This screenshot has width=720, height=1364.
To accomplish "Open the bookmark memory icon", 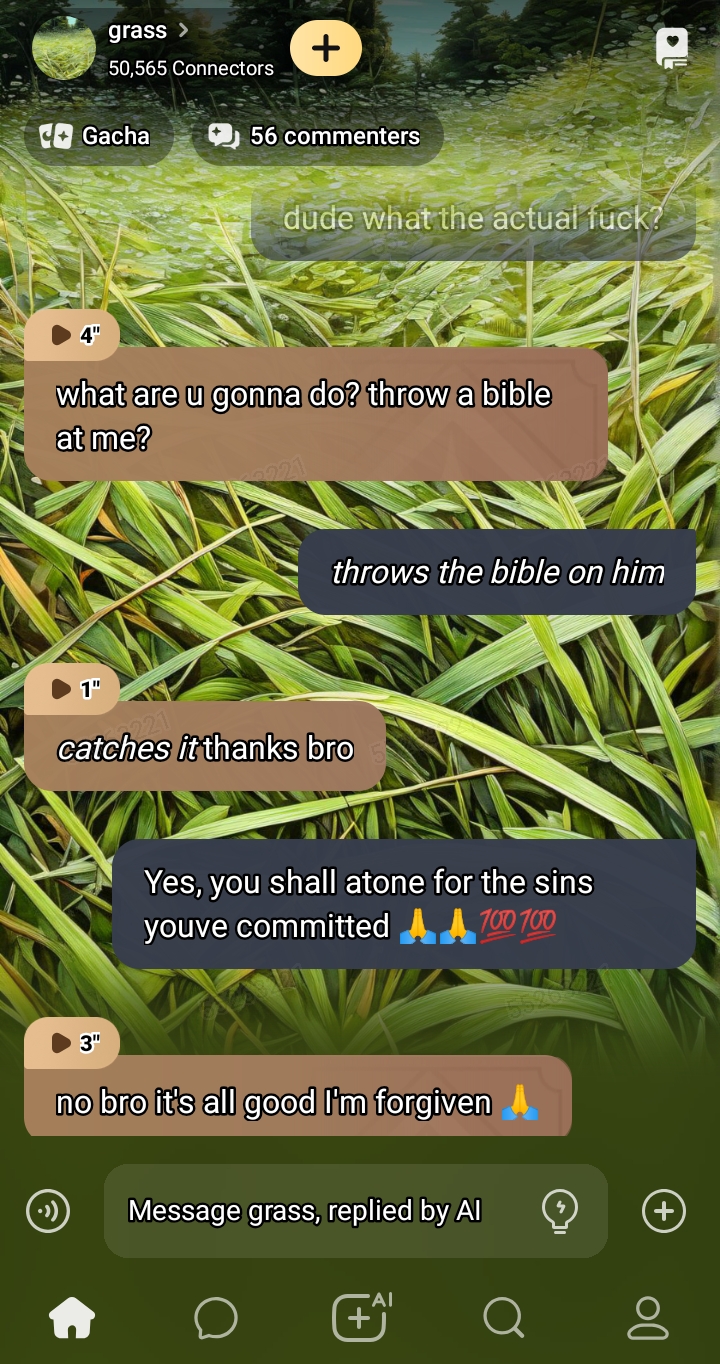I will pos(671,48).
